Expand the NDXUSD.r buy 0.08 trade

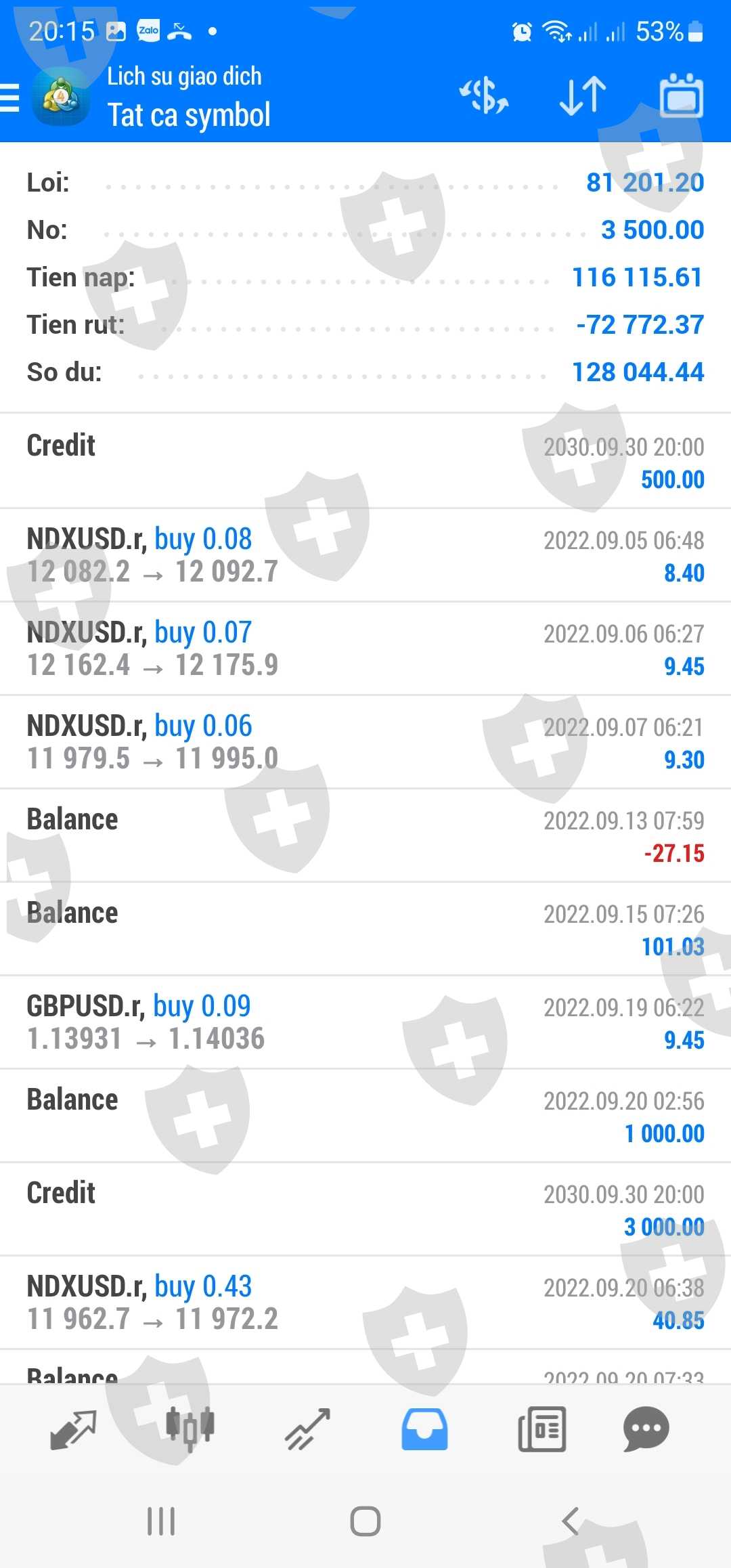pyautogui.click(x=365, y=555)
